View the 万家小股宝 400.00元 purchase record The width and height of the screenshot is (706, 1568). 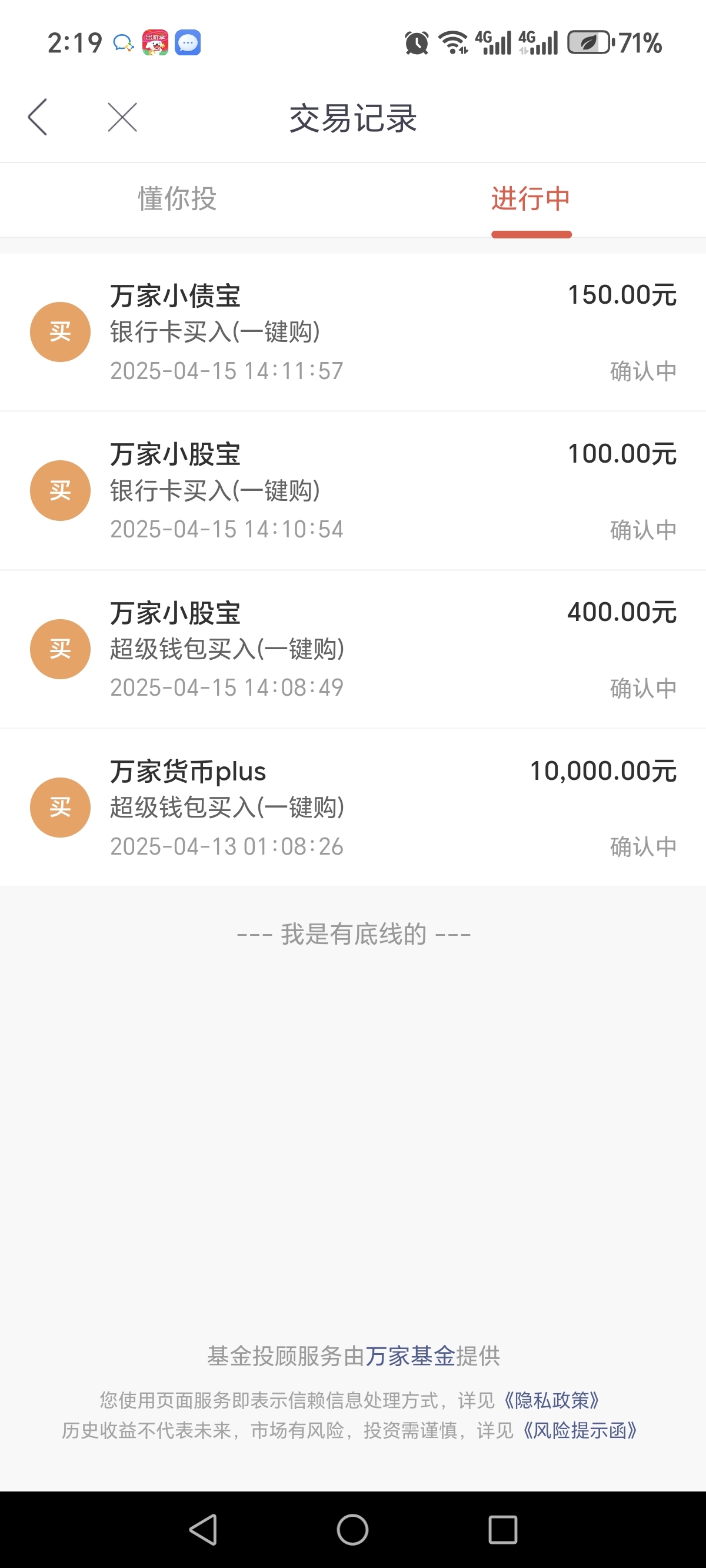pyautogui.click(x=353, y=649)
